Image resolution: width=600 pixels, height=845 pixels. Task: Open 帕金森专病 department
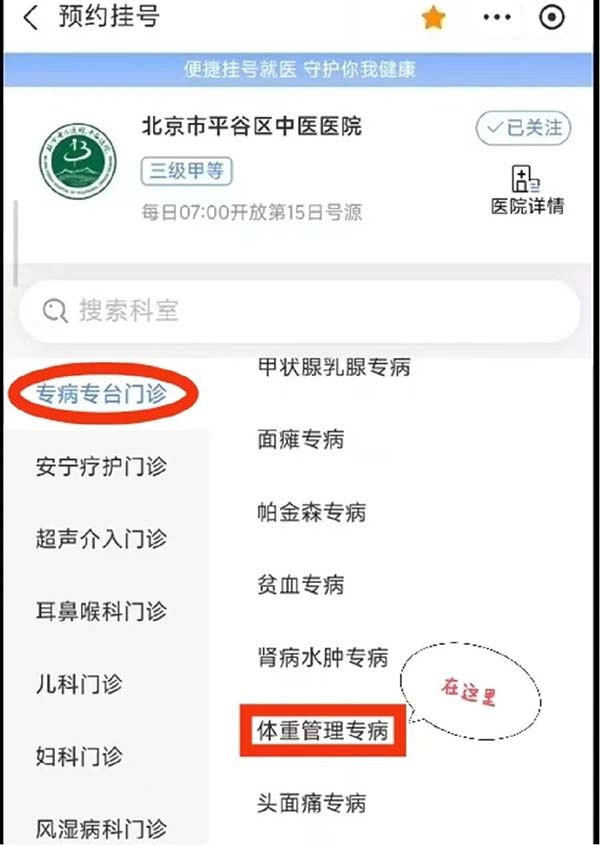311,512
